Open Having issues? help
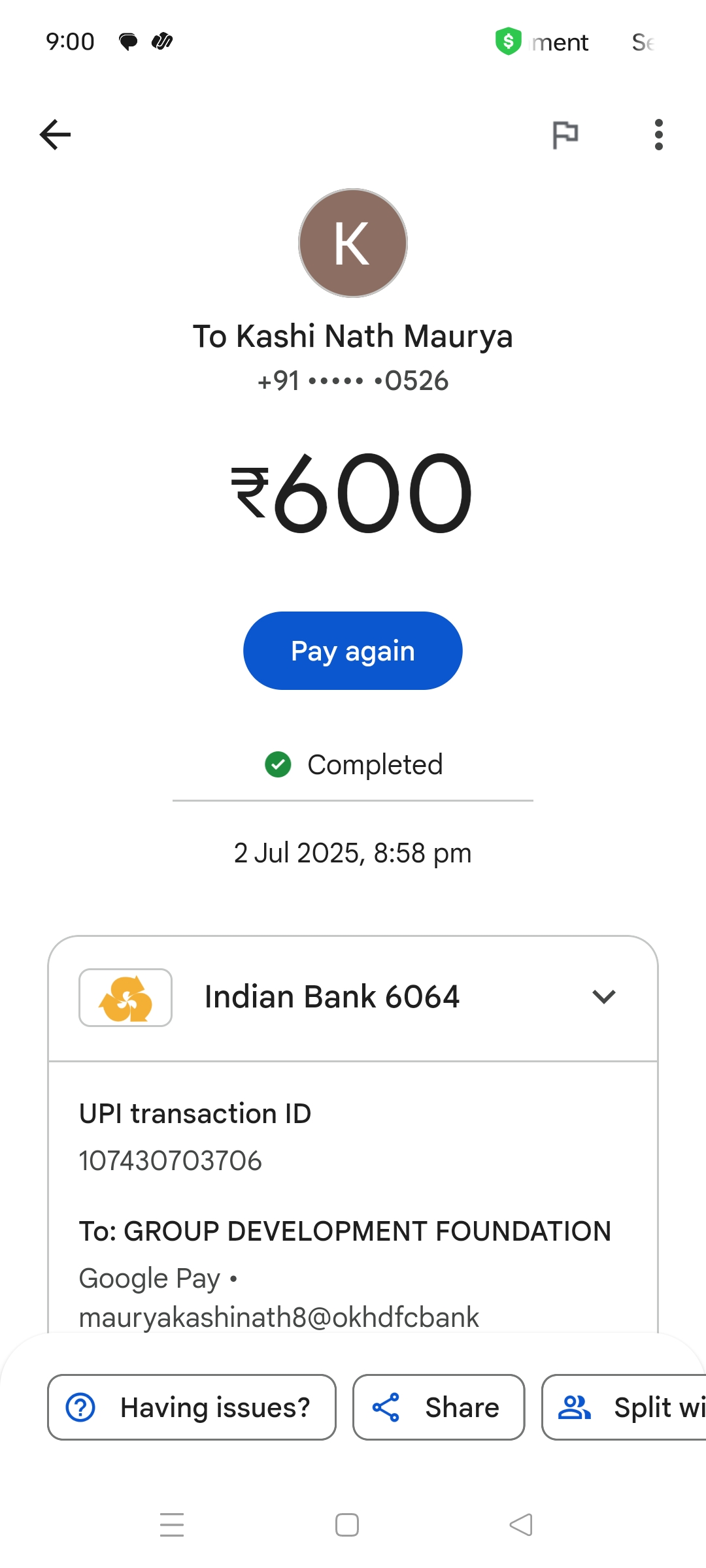The image size is (706, 1568). 192,1407
